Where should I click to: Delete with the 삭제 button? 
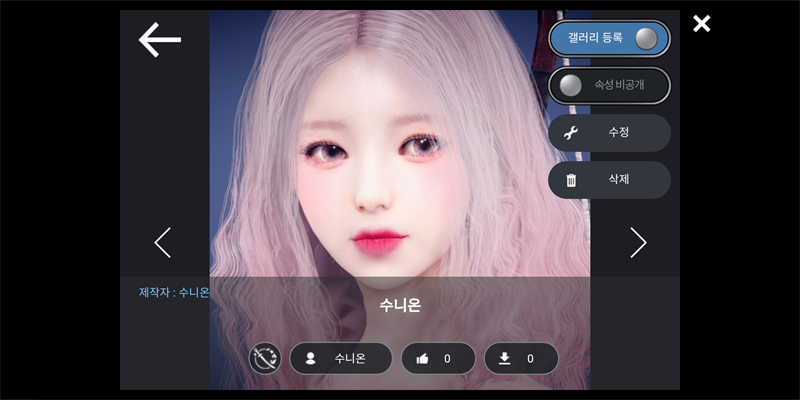pyautogui.click(x=609, y=180)
